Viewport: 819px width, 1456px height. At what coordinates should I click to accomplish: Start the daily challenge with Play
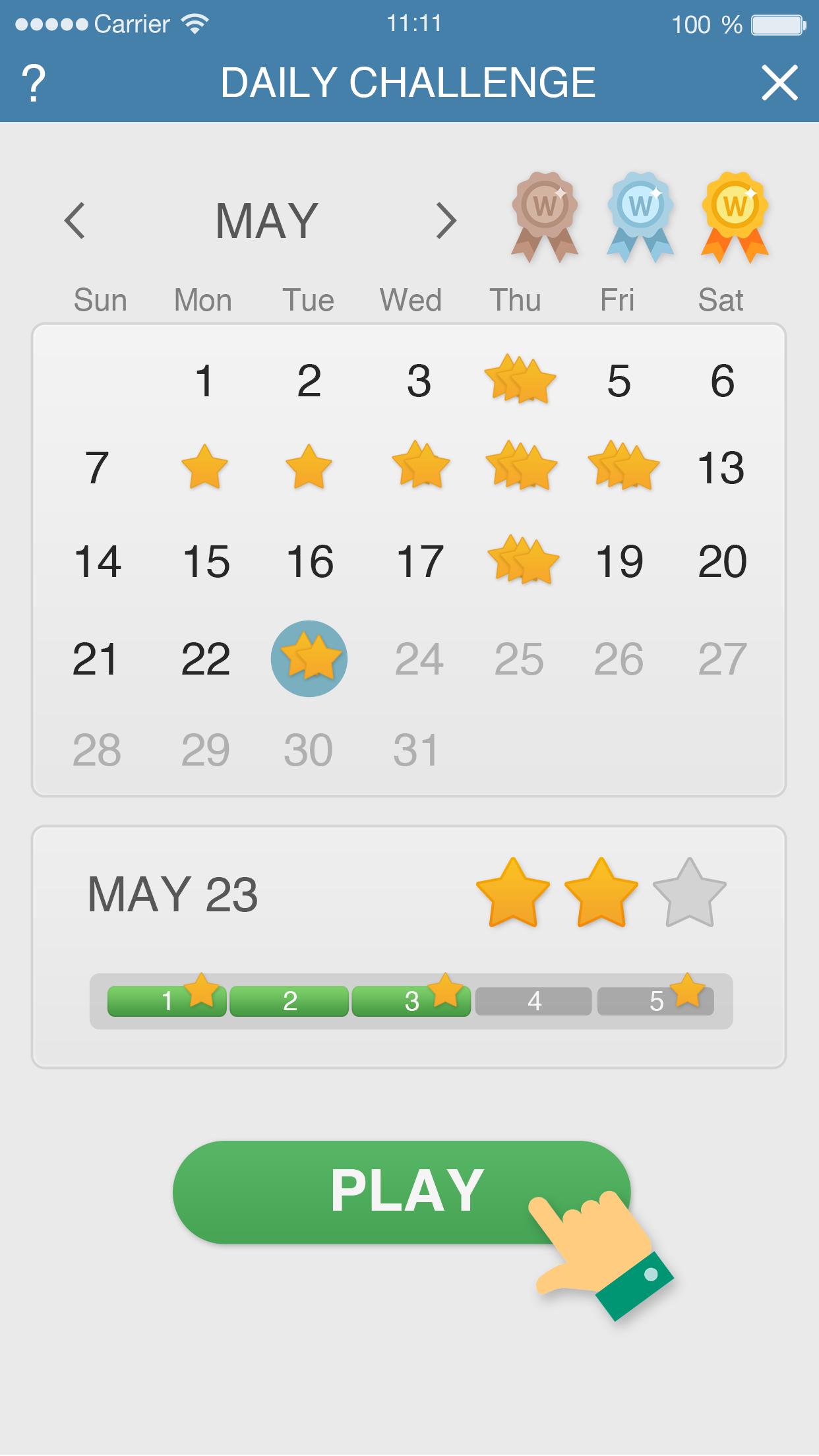401,1192
